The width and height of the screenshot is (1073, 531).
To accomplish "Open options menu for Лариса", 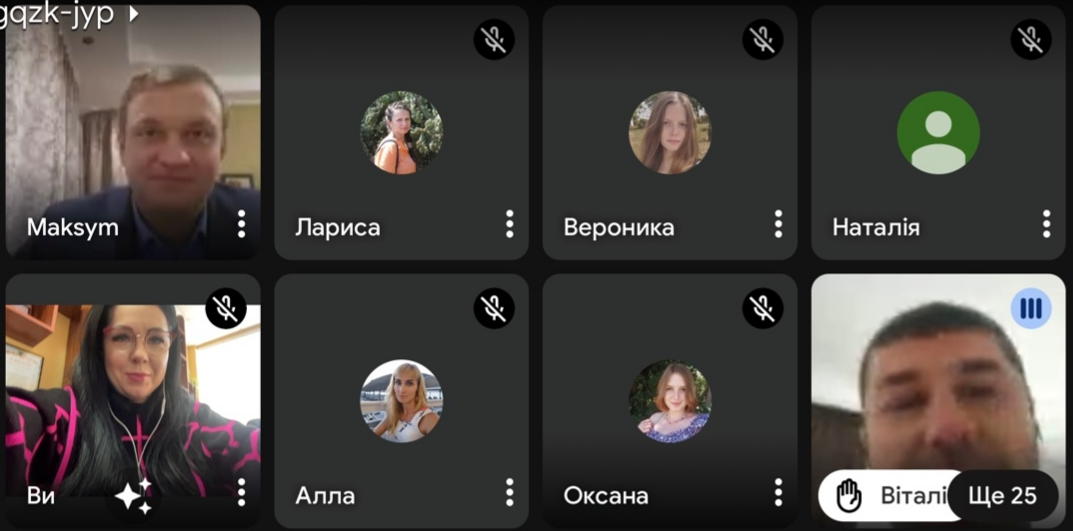I will [x=509, y=224].
